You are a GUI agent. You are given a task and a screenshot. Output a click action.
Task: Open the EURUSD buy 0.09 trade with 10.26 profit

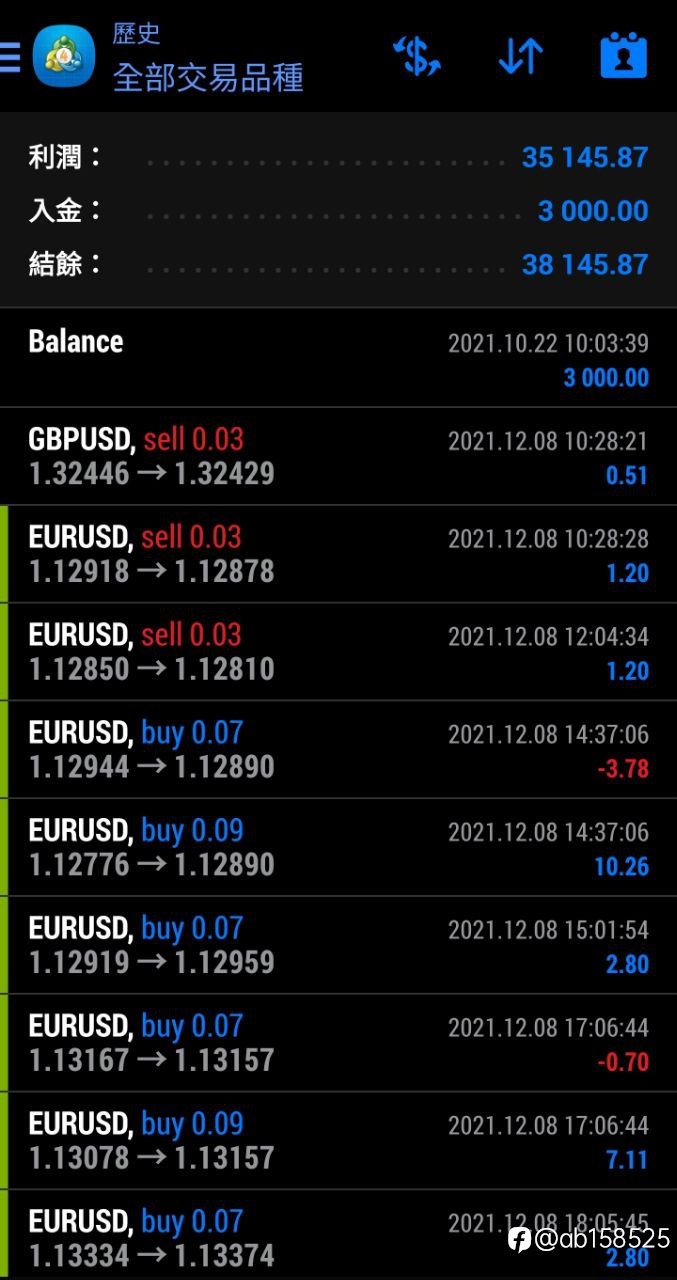pos(338,847)
